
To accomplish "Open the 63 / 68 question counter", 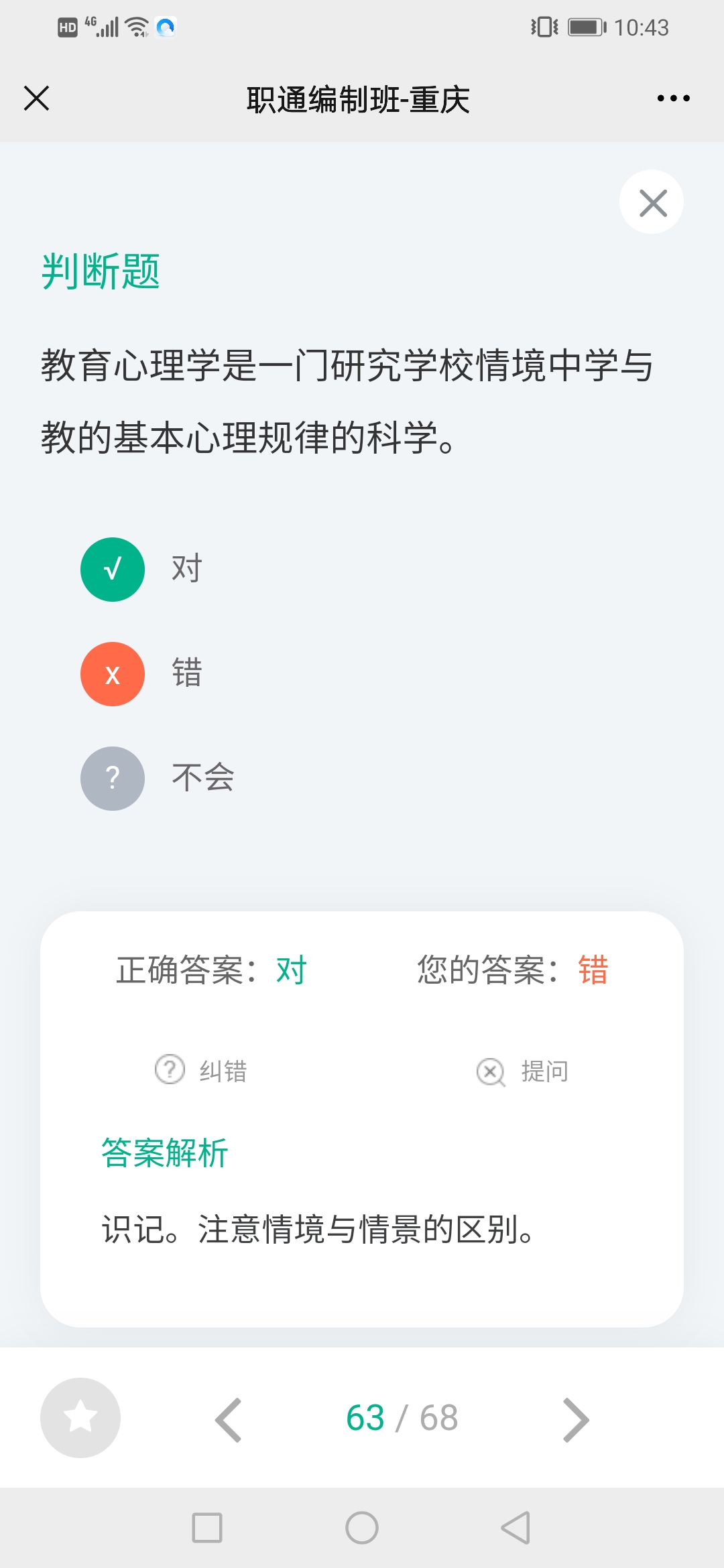I will (x=402, y=1418).
